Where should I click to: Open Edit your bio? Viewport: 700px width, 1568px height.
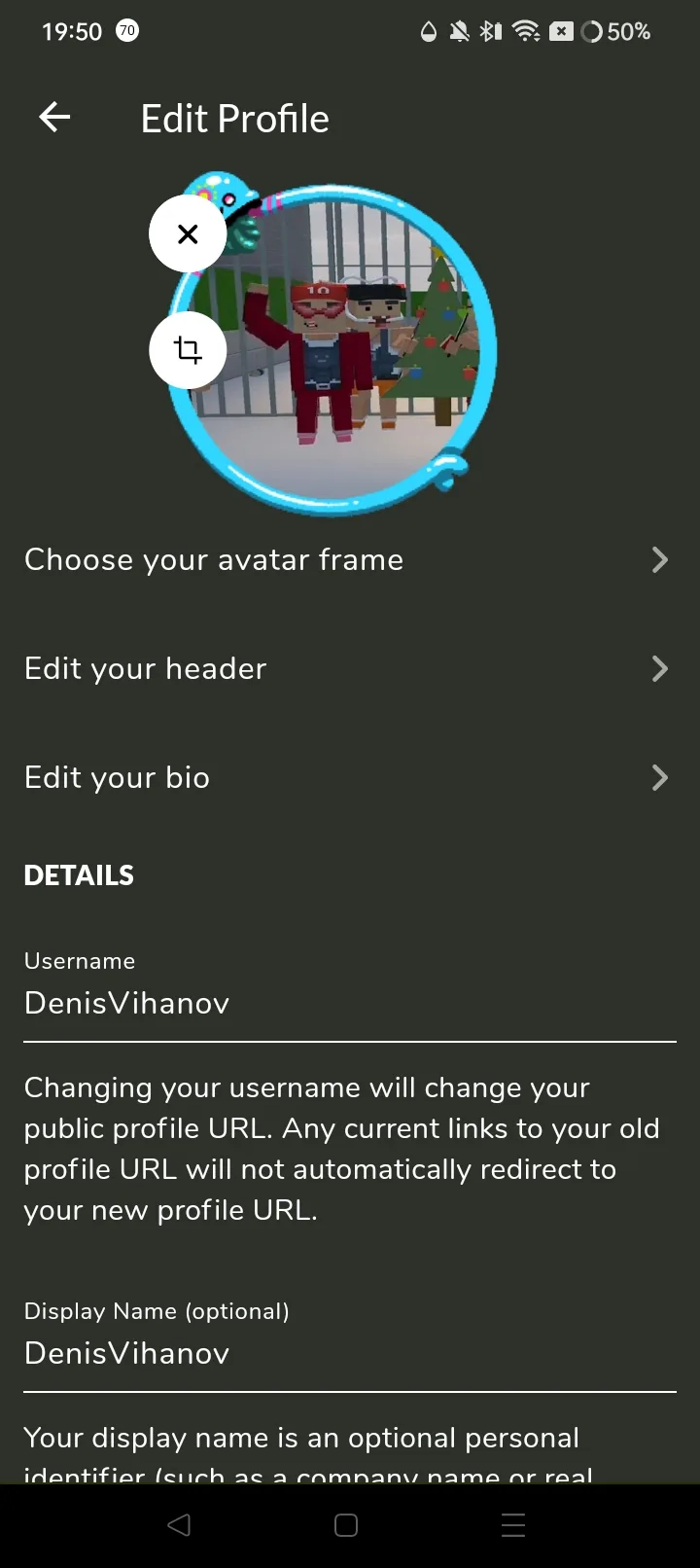tap(349, 778)
